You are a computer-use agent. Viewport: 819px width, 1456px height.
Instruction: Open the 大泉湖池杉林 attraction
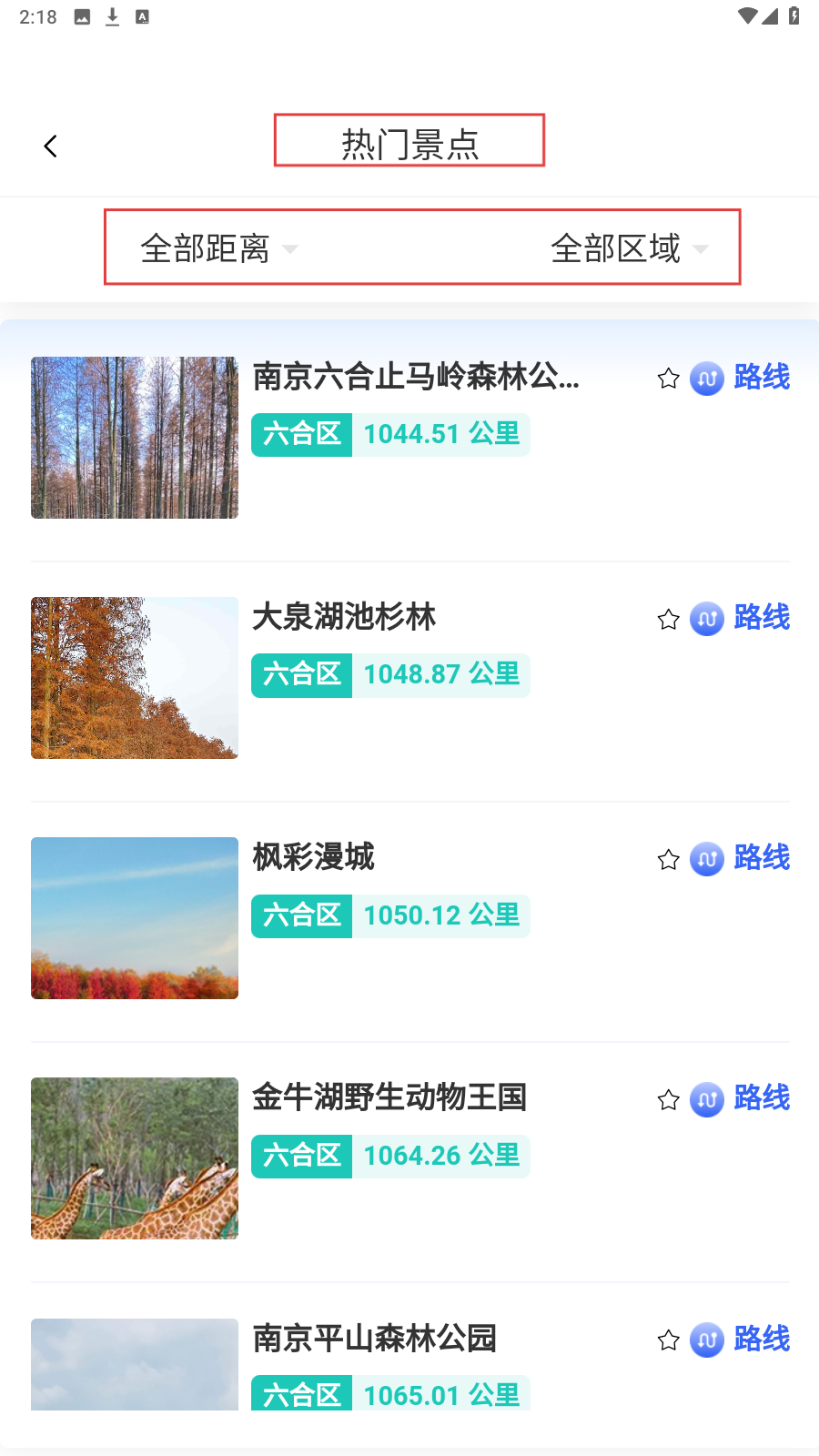(x=344, y=617)
